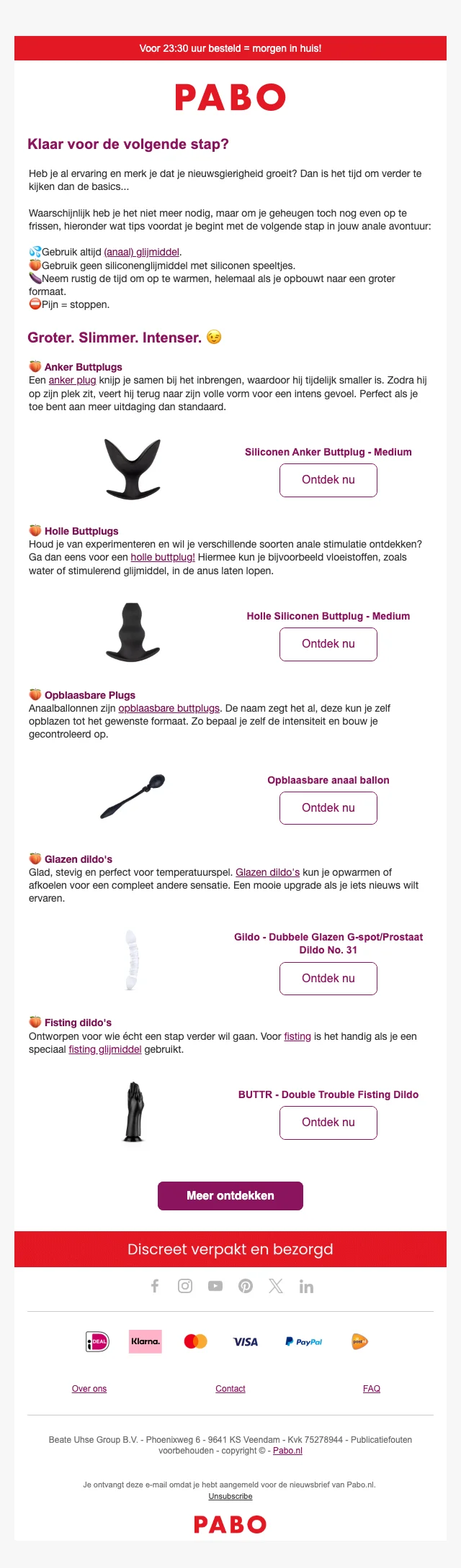Open the LinkedIn icon
The width and height of the screenshot is (461, 1568).
[306, 1287]
